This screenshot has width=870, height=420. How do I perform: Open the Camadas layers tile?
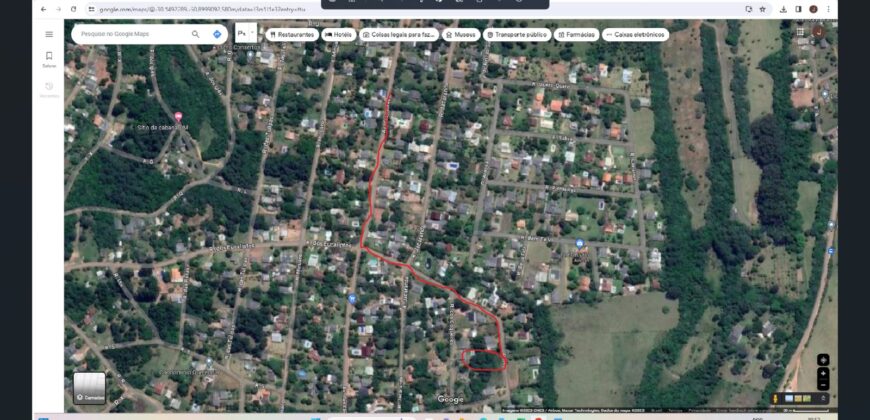tap(89, 387)
